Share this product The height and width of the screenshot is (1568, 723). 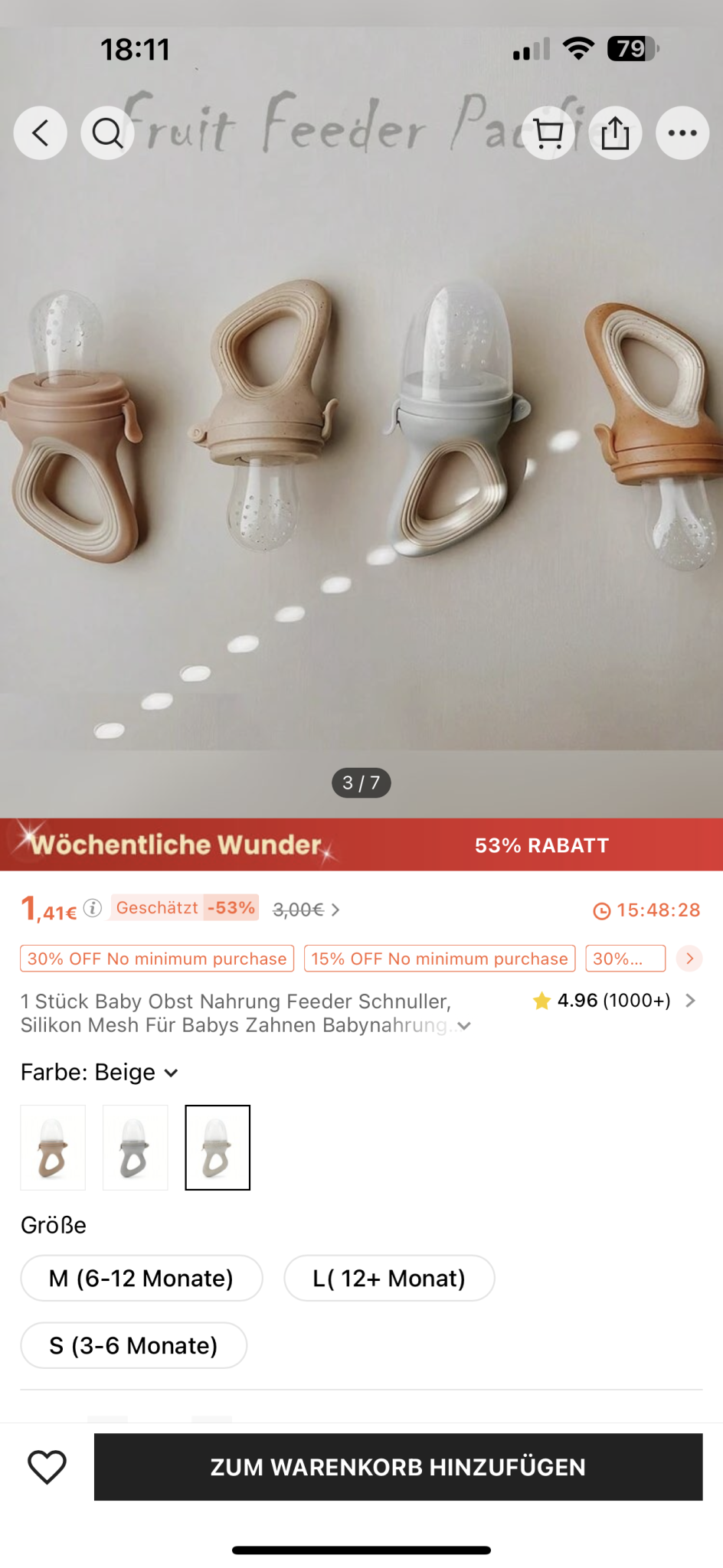pyautogui.click(x=615, y=132)
